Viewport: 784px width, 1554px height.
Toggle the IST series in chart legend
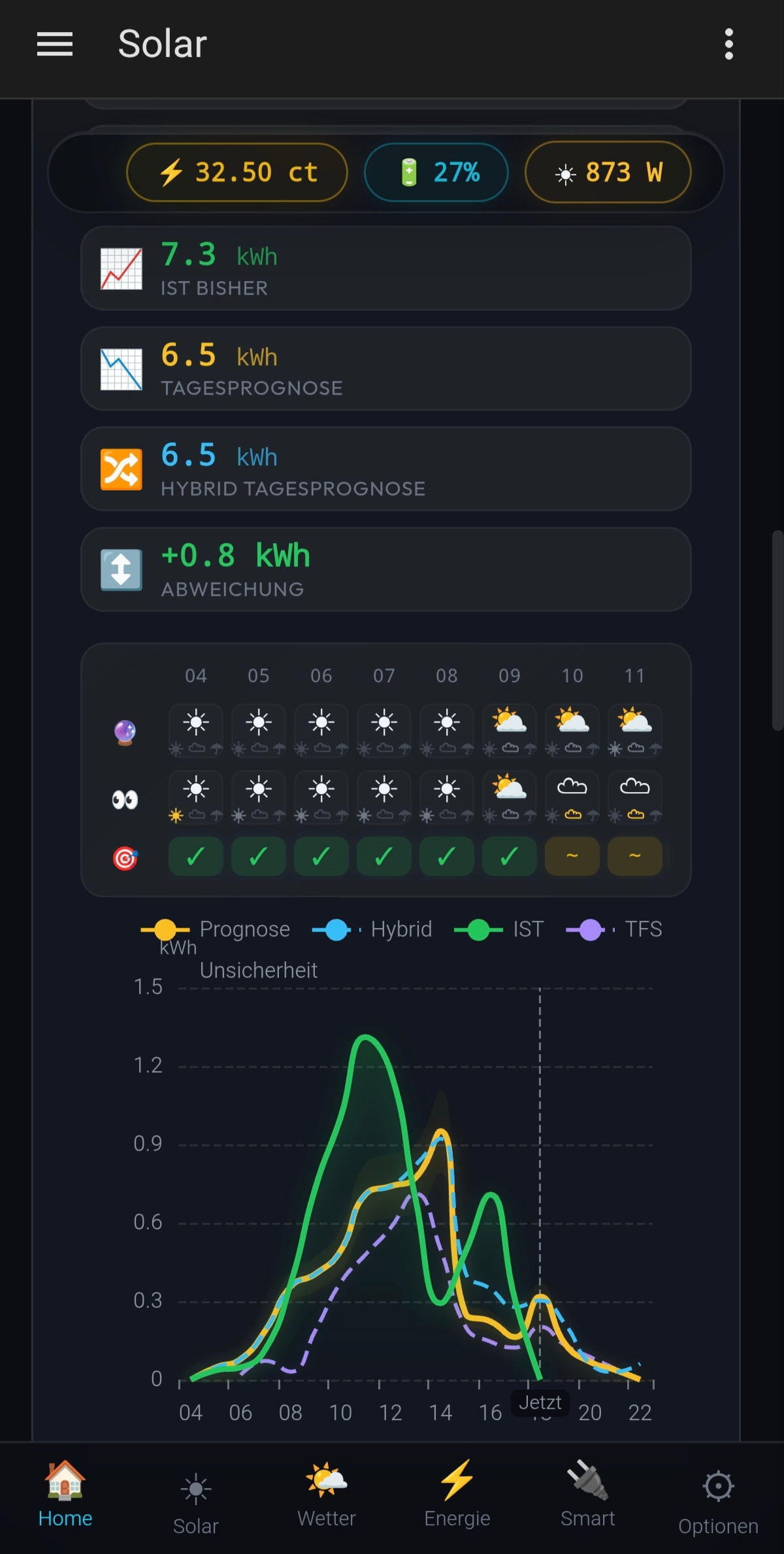(498, 929)
